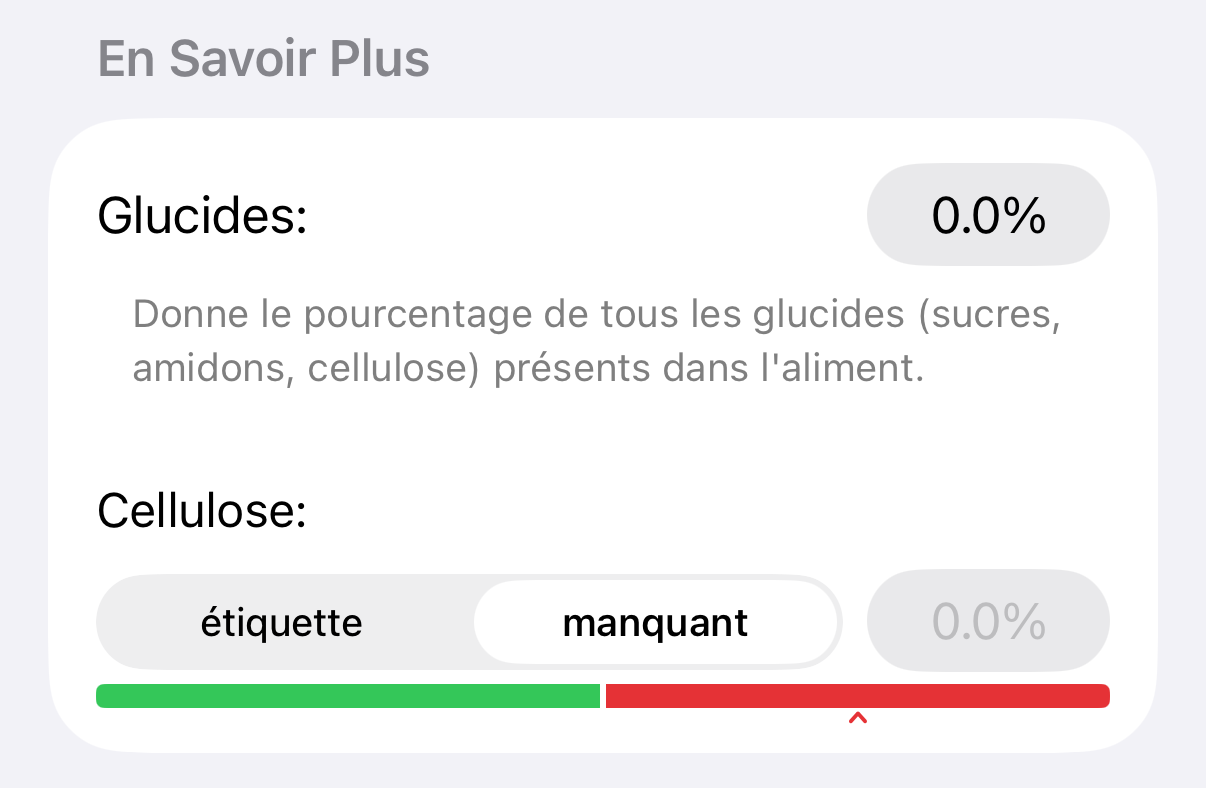Select the manquant segment for Cellulose
Screen dimensions: 1206x788
tap(655, 623)
